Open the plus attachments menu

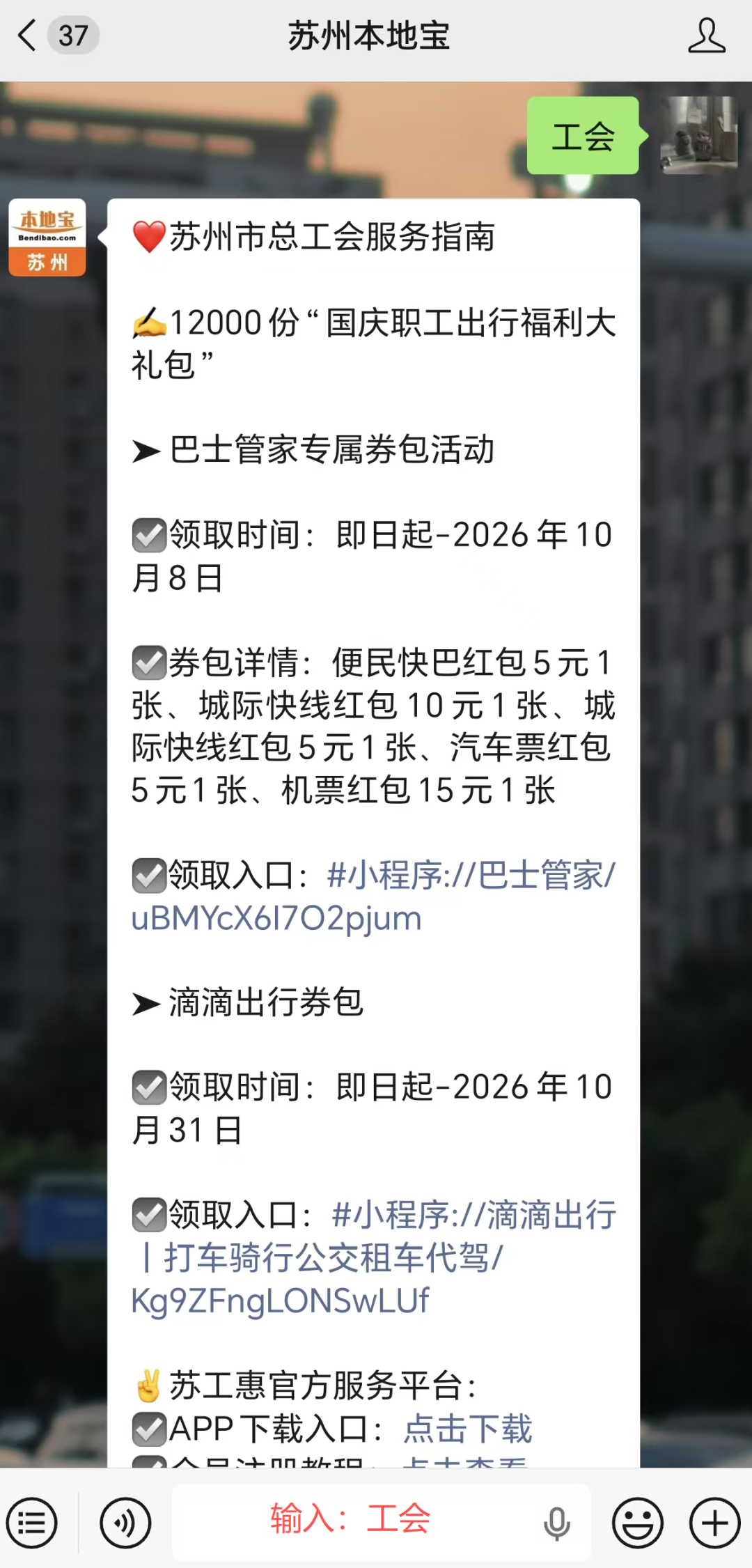point(714,1523)
